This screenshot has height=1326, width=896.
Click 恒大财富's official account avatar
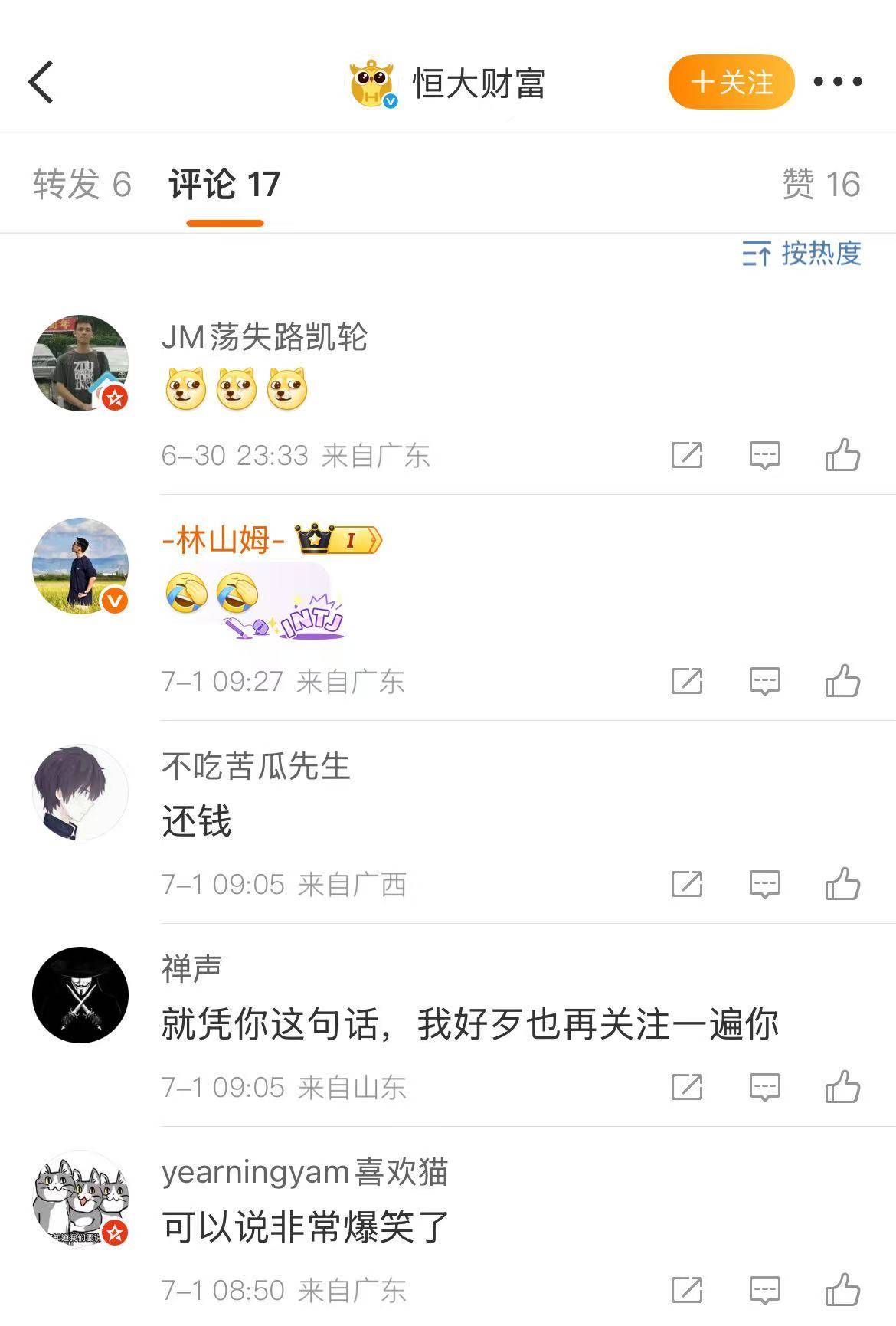[373, 80]
